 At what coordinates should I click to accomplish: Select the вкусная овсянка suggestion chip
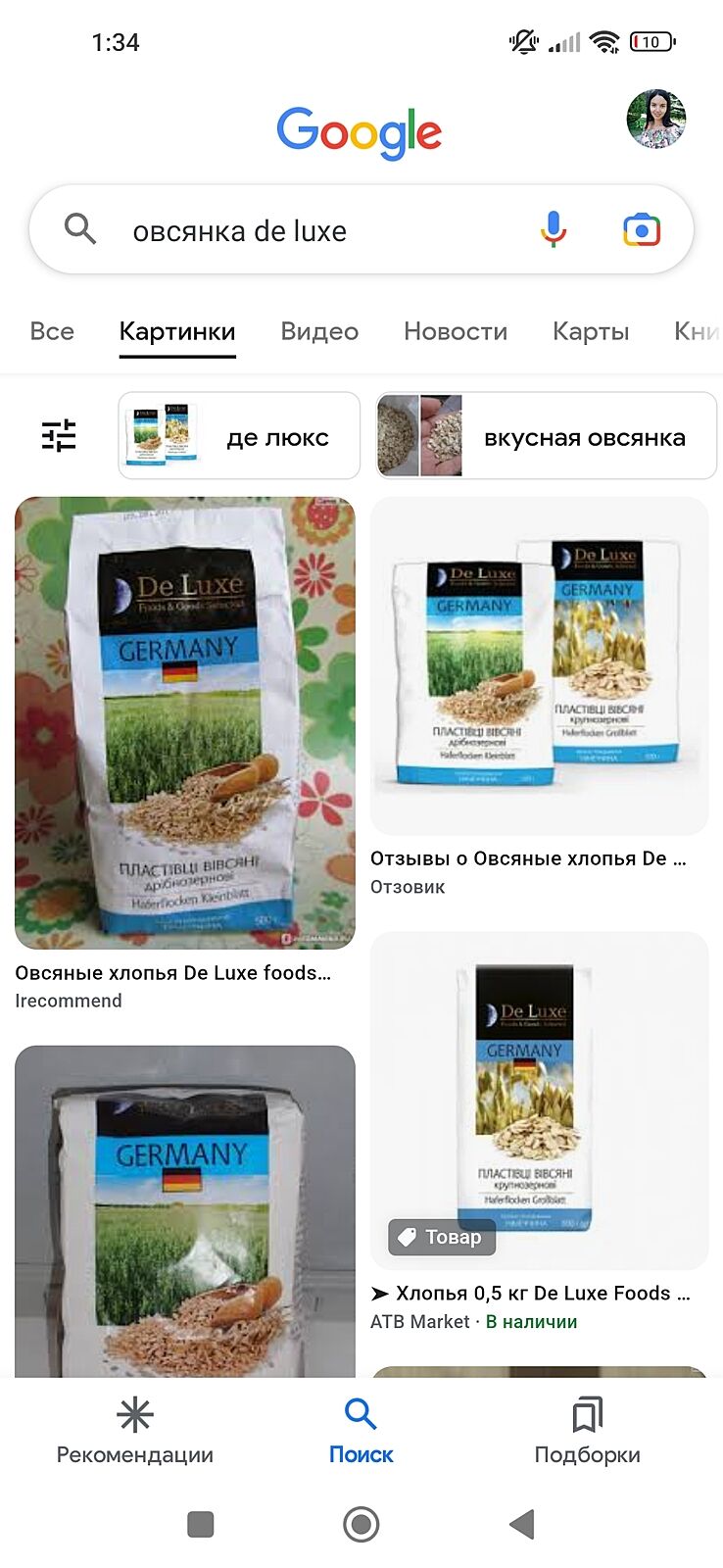click(546, 436)
